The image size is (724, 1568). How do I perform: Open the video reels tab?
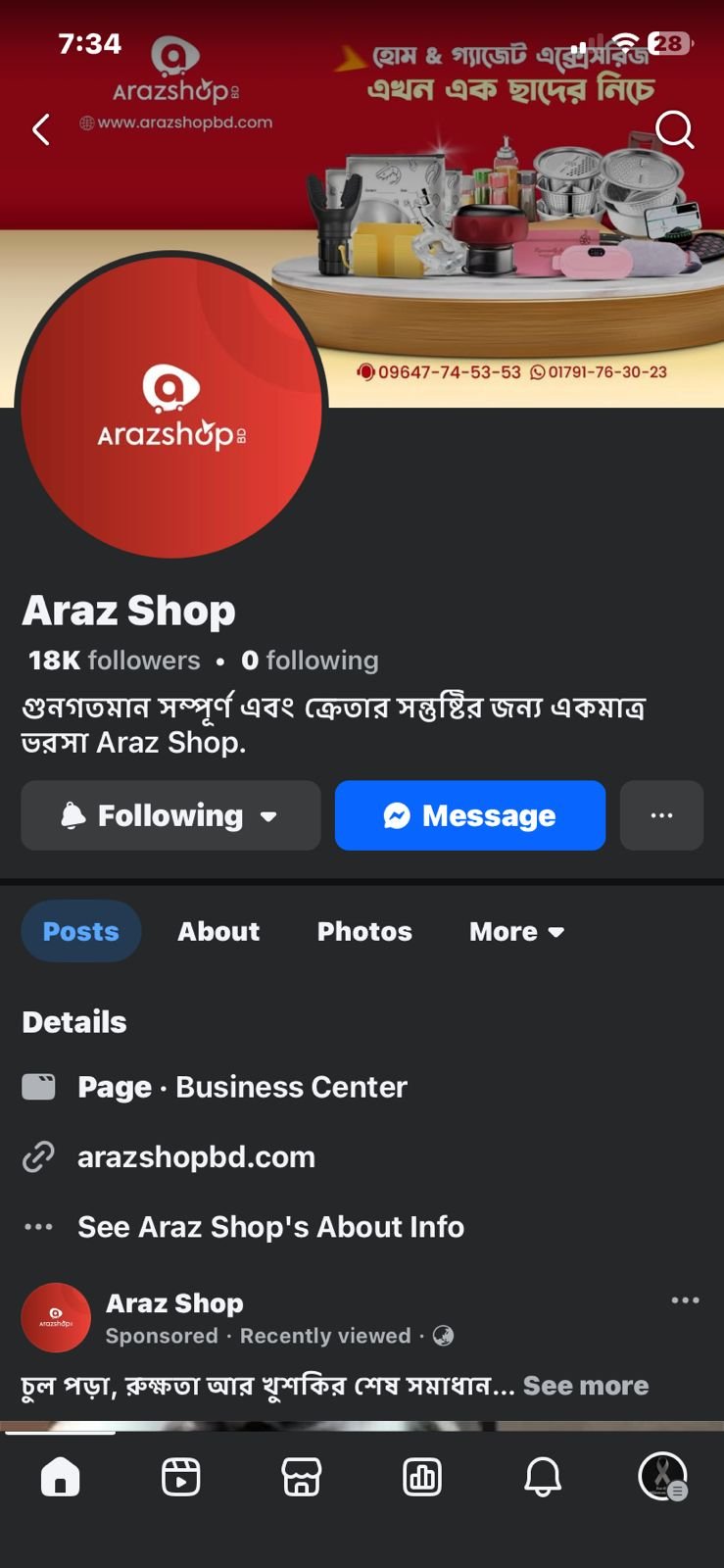point(180,1477)
